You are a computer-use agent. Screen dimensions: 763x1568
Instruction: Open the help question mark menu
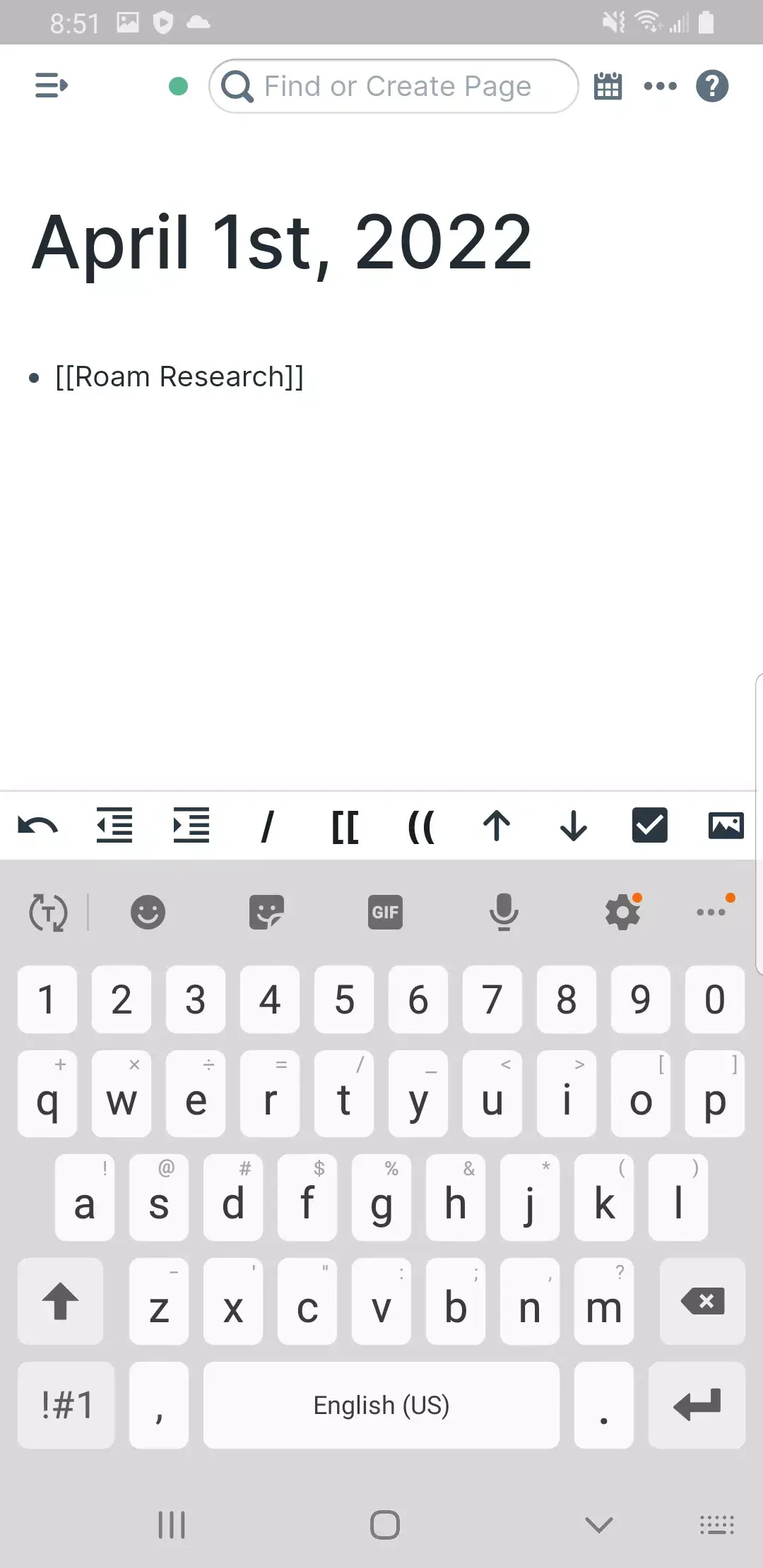point(712,85)
